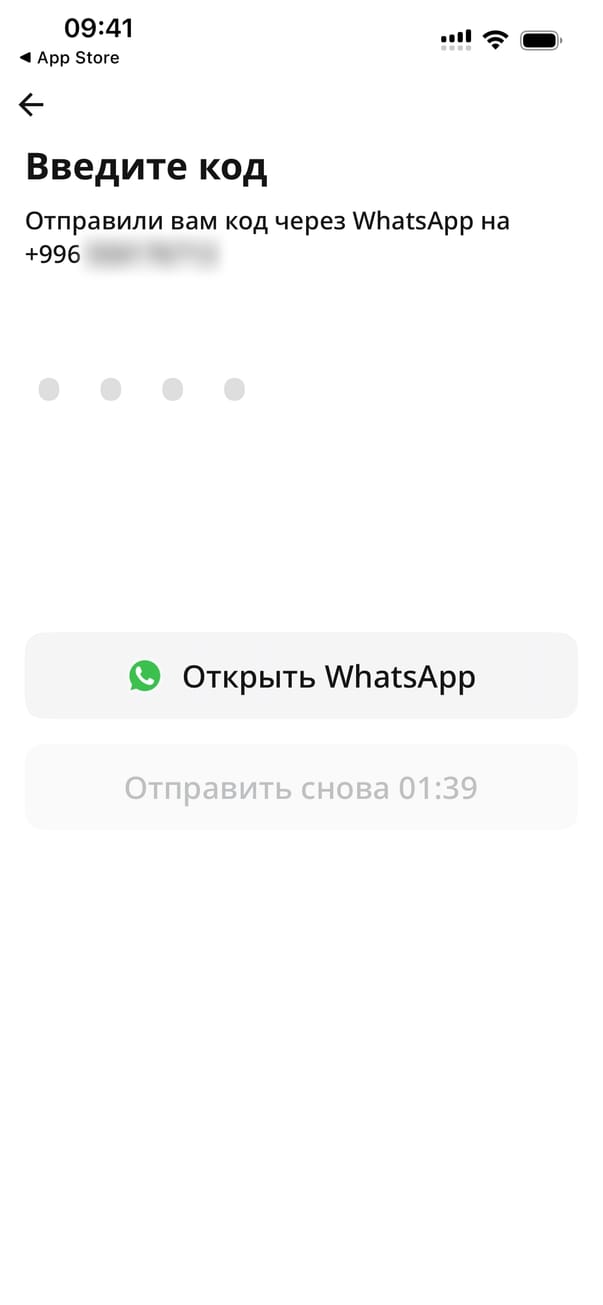
Task: Return to App Store via status bar link
Action: 68,58
